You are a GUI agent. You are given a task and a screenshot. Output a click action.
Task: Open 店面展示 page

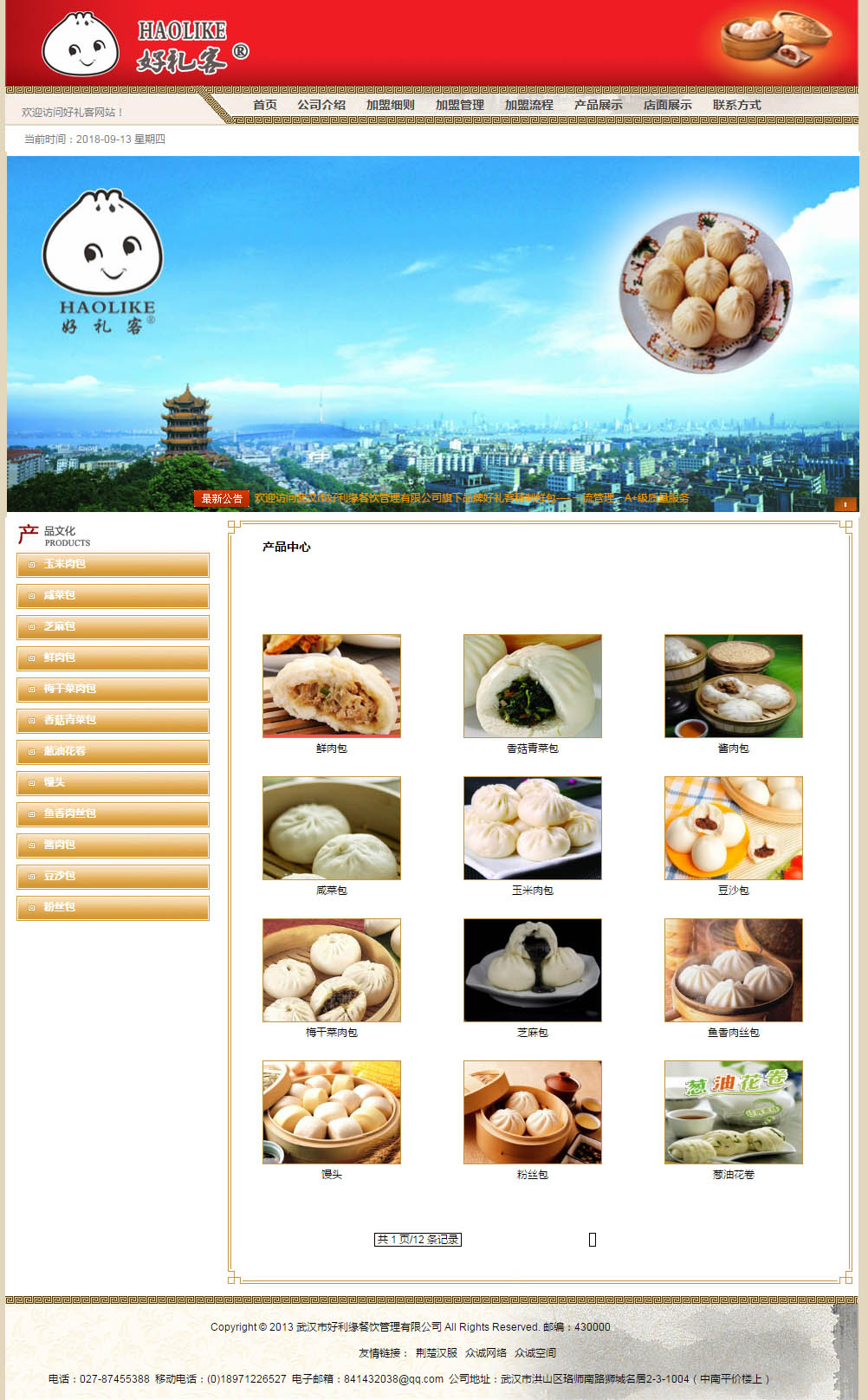tap(668, 105)
